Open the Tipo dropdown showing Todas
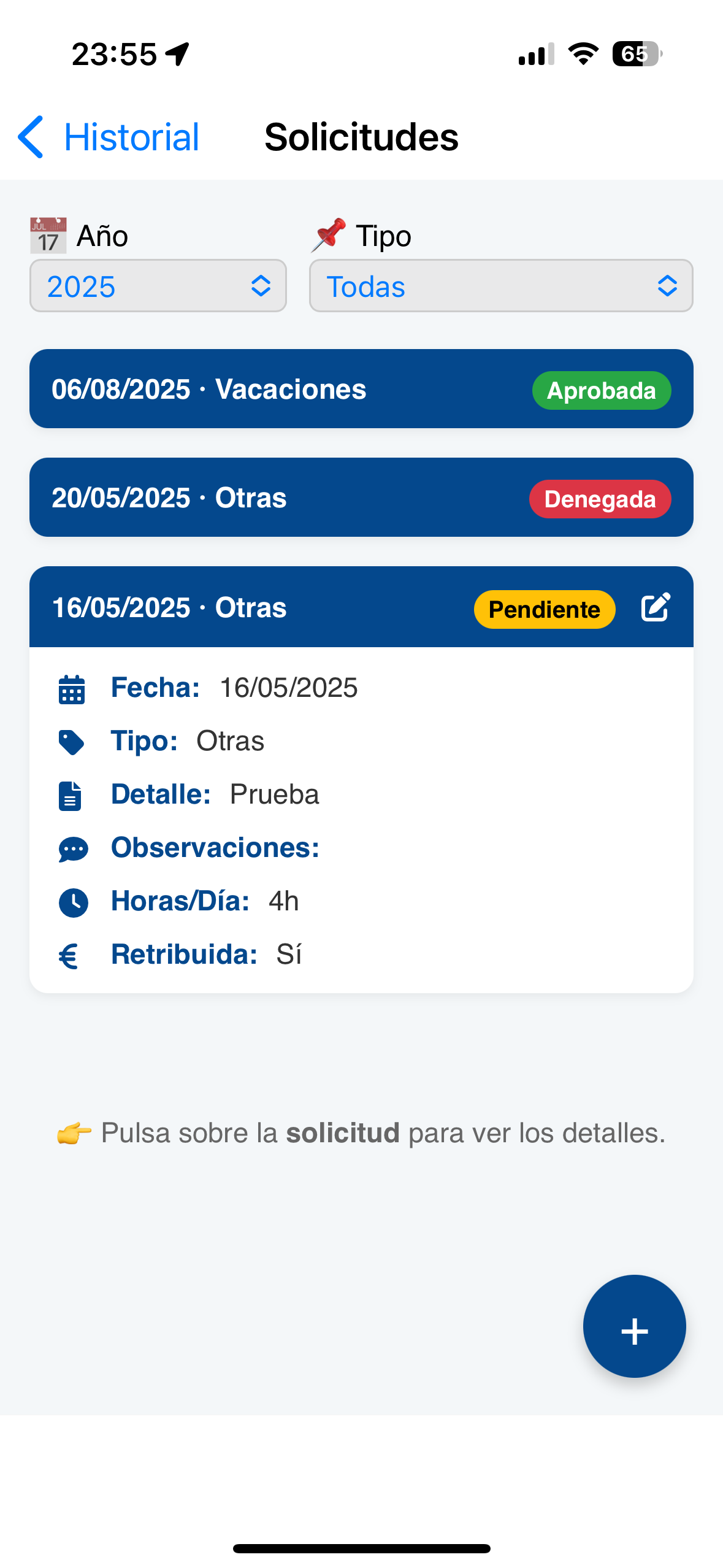Image resolution: width=723 pixels, height=1568 pixels. [500, 286]
